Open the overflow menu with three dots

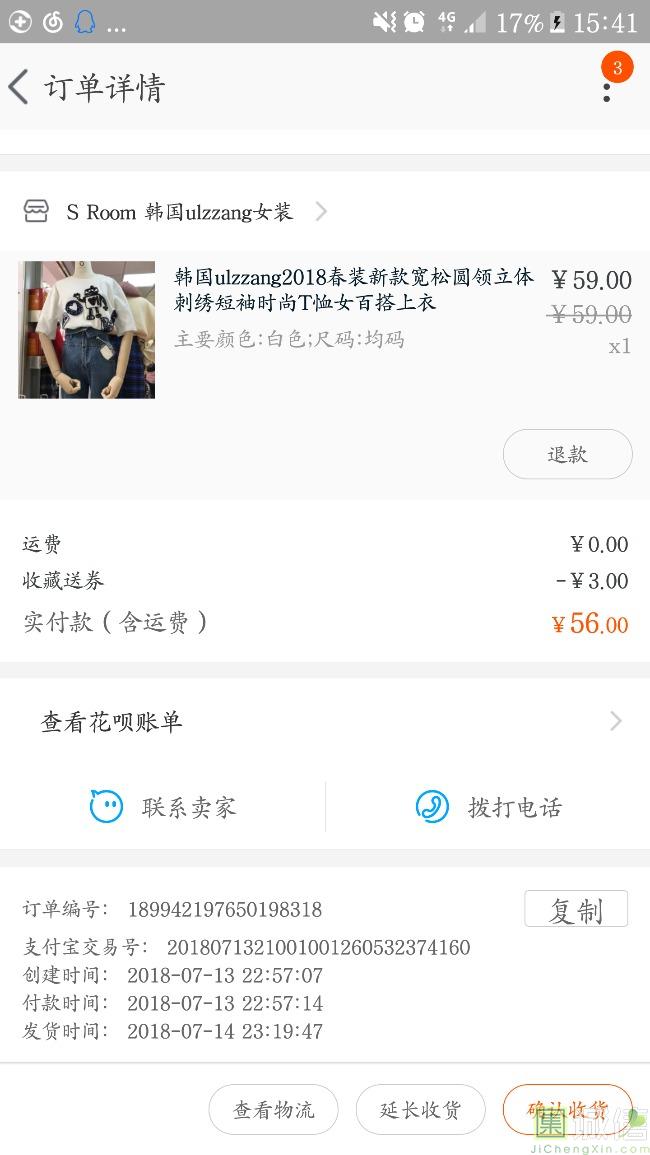(x=606, y=90)
